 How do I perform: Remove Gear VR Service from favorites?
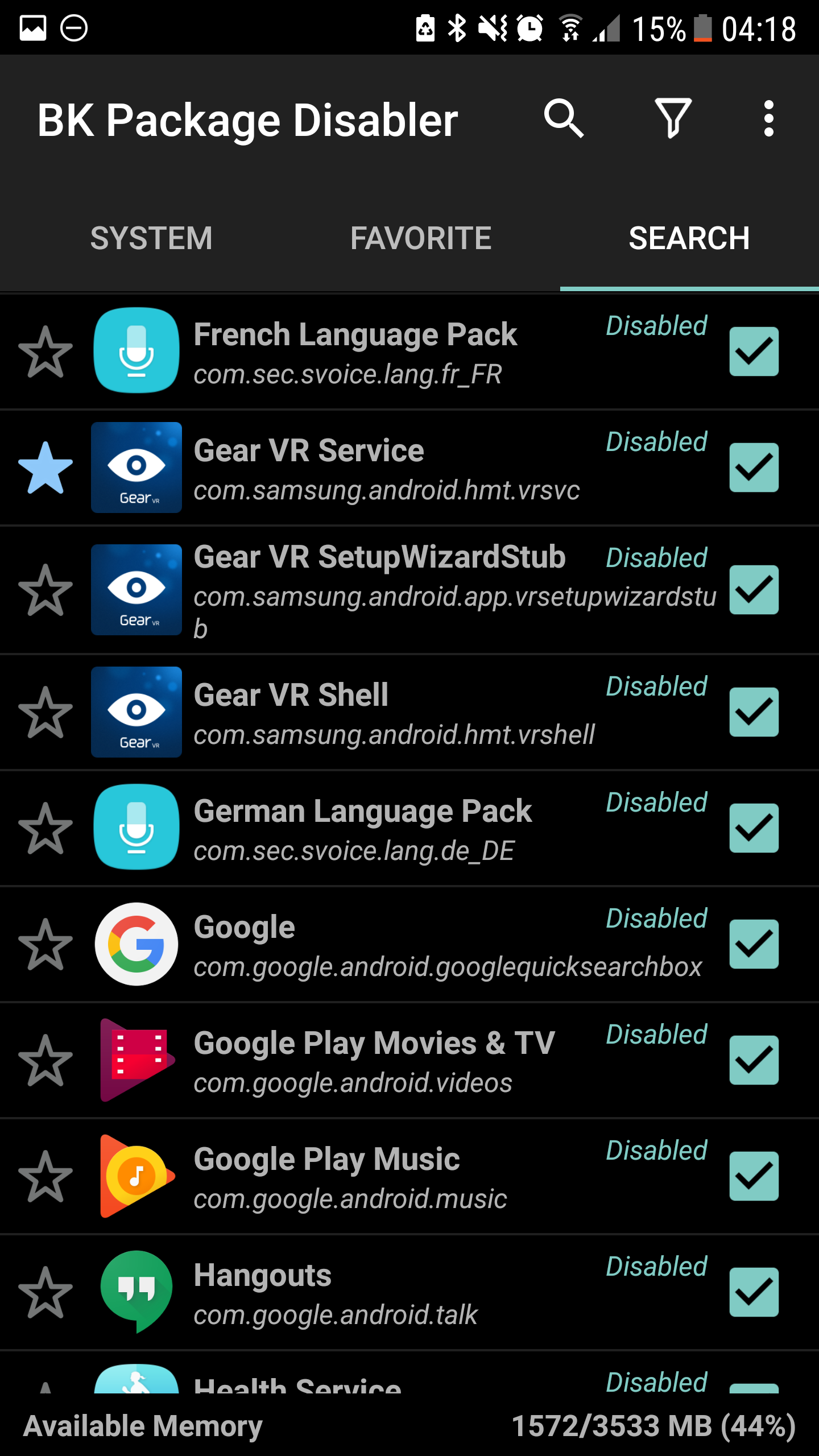(45, 468)
